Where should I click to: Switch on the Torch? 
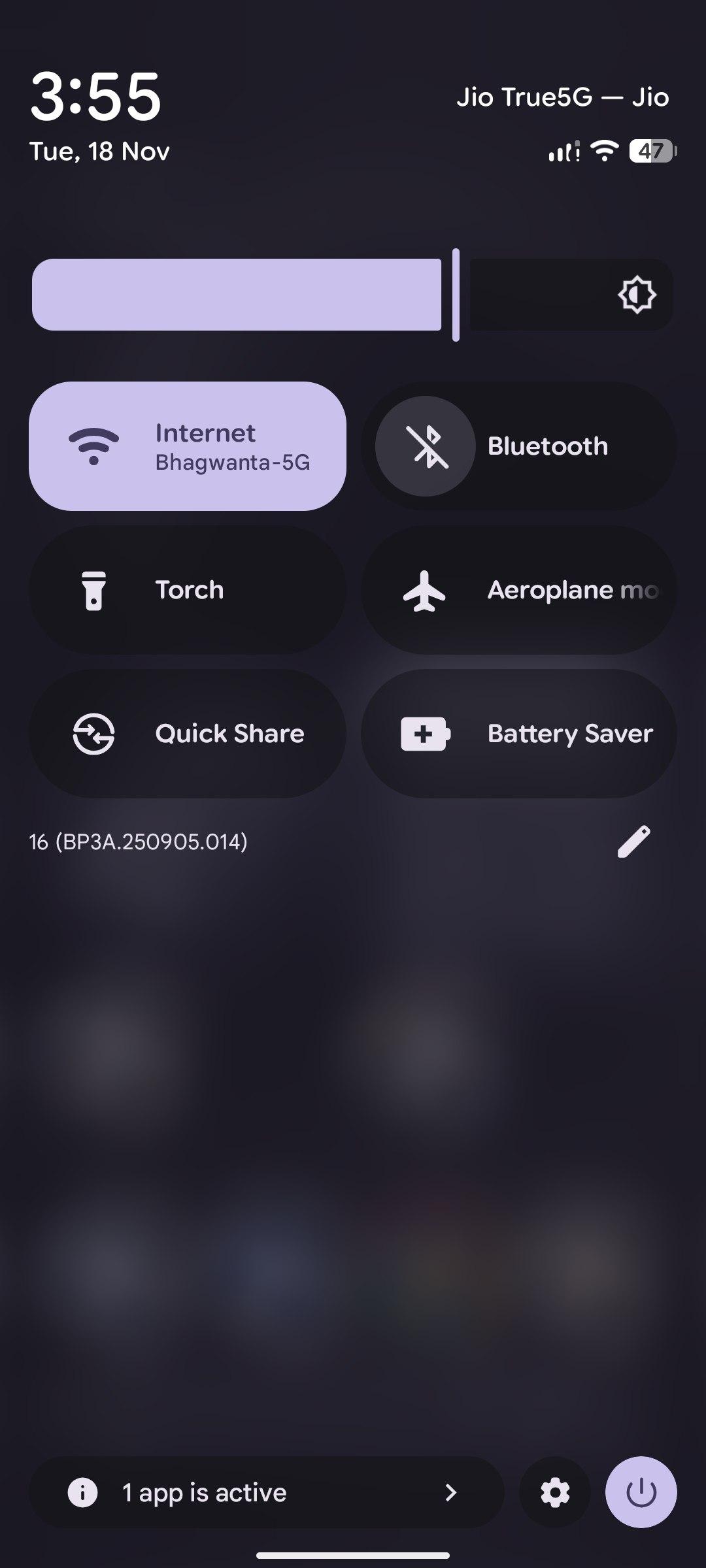[188, 590]
